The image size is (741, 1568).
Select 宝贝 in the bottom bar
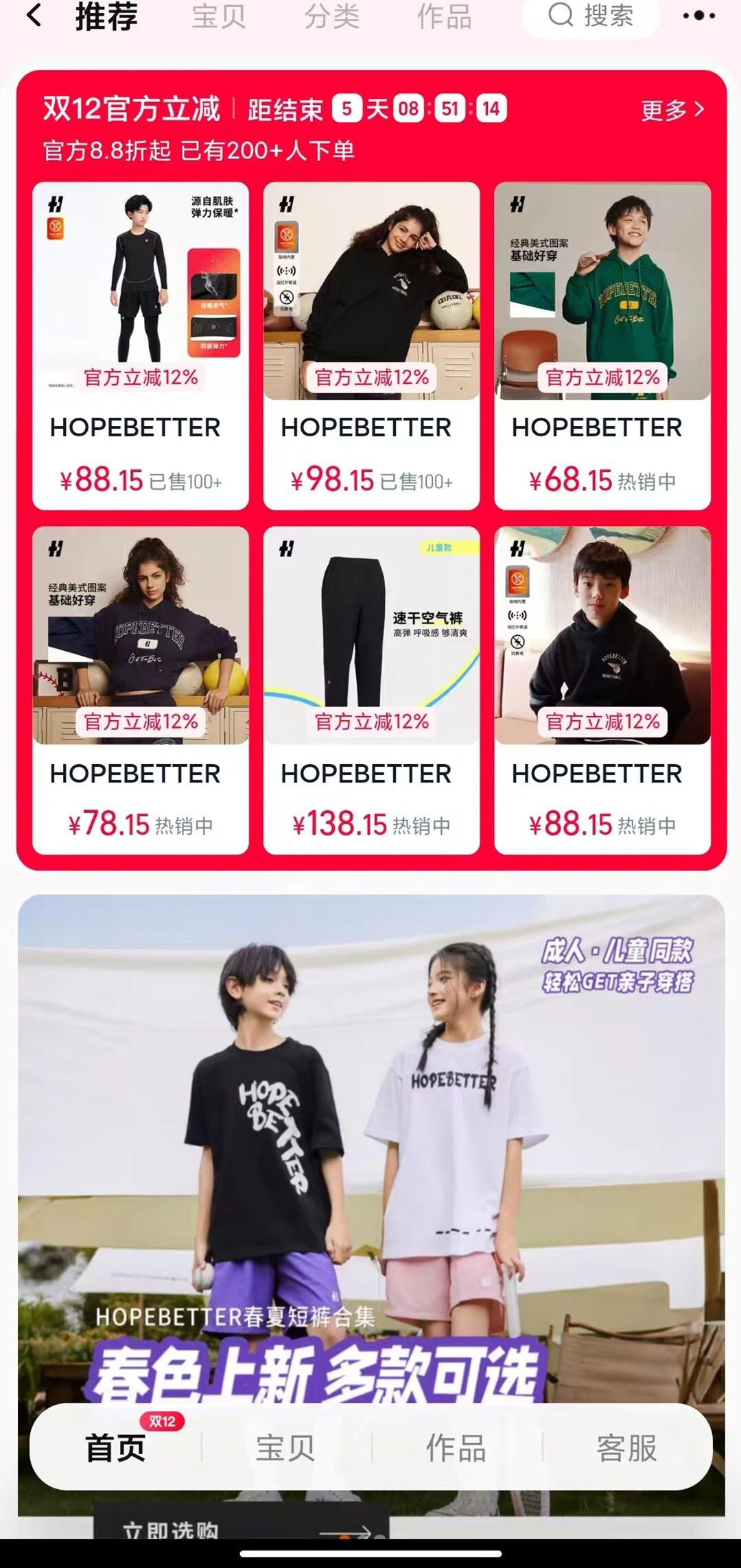(x=285, y=1448)
